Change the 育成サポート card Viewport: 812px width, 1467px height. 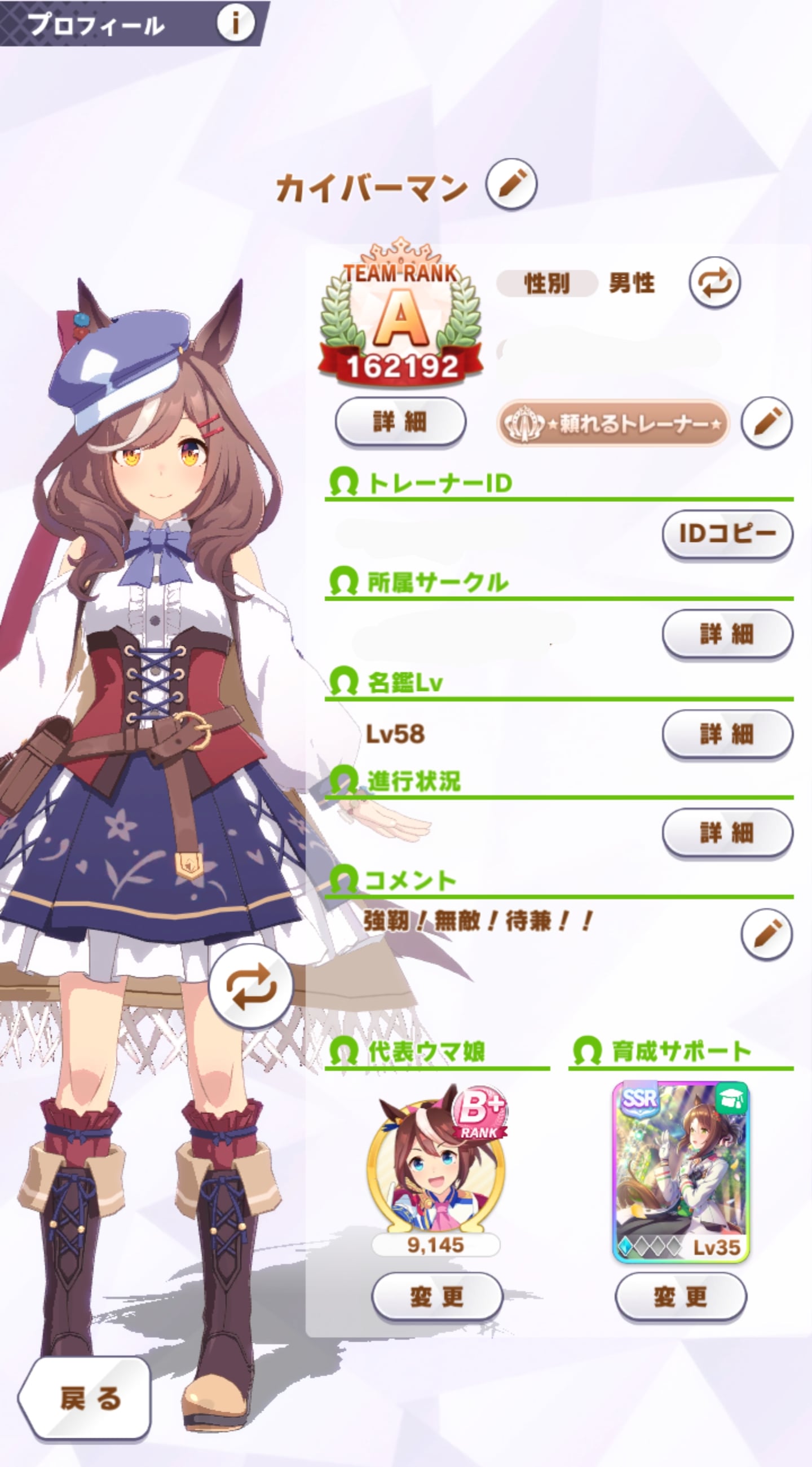pos(681,1296)
